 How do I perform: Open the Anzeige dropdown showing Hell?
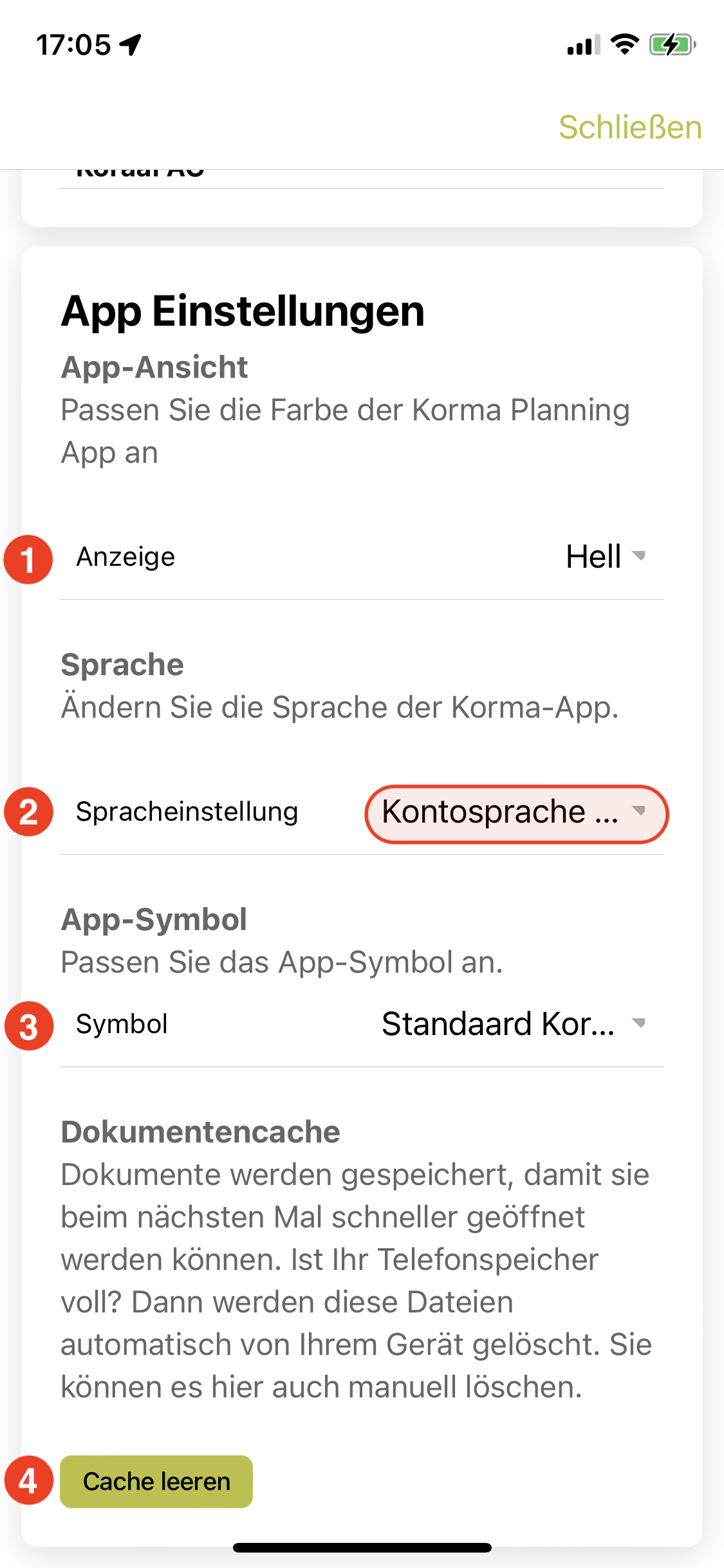click(x=605, y=557)
